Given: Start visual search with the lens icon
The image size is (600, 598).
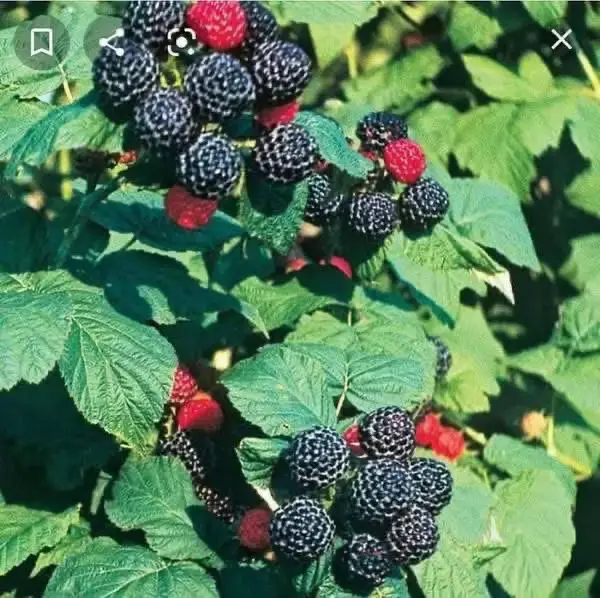Looking at the screenshot, I should (182, 41).
